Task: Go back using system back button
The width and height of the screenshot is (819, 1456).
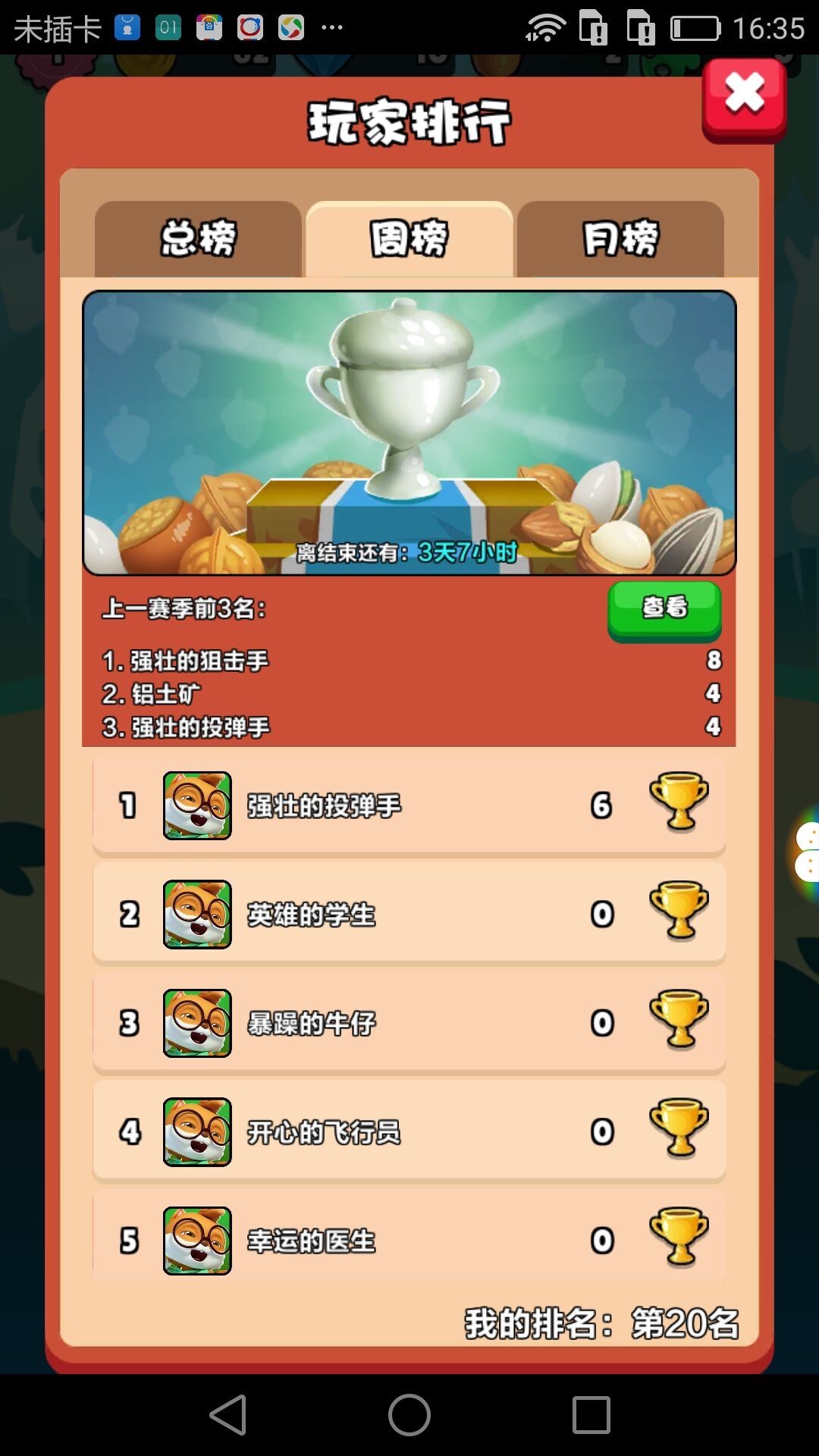Action: pos(227,1415)
